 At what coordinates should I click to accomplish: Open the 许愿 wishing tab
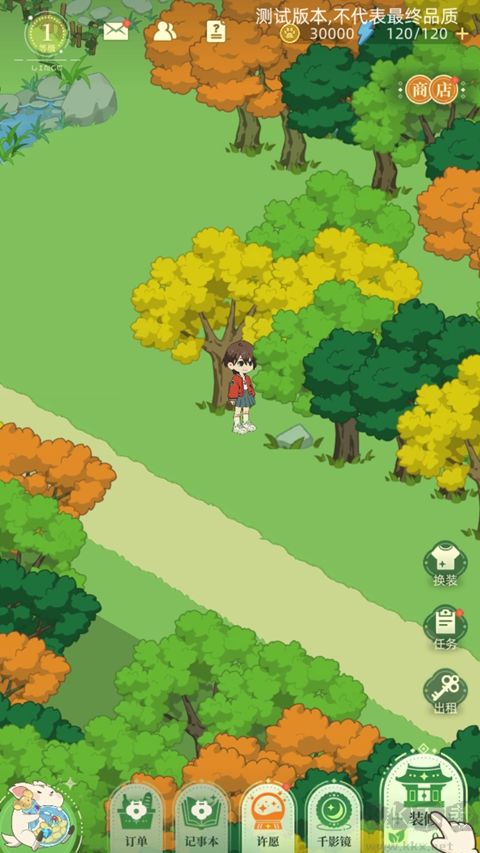pyautogui.click(x=267, y=816)
